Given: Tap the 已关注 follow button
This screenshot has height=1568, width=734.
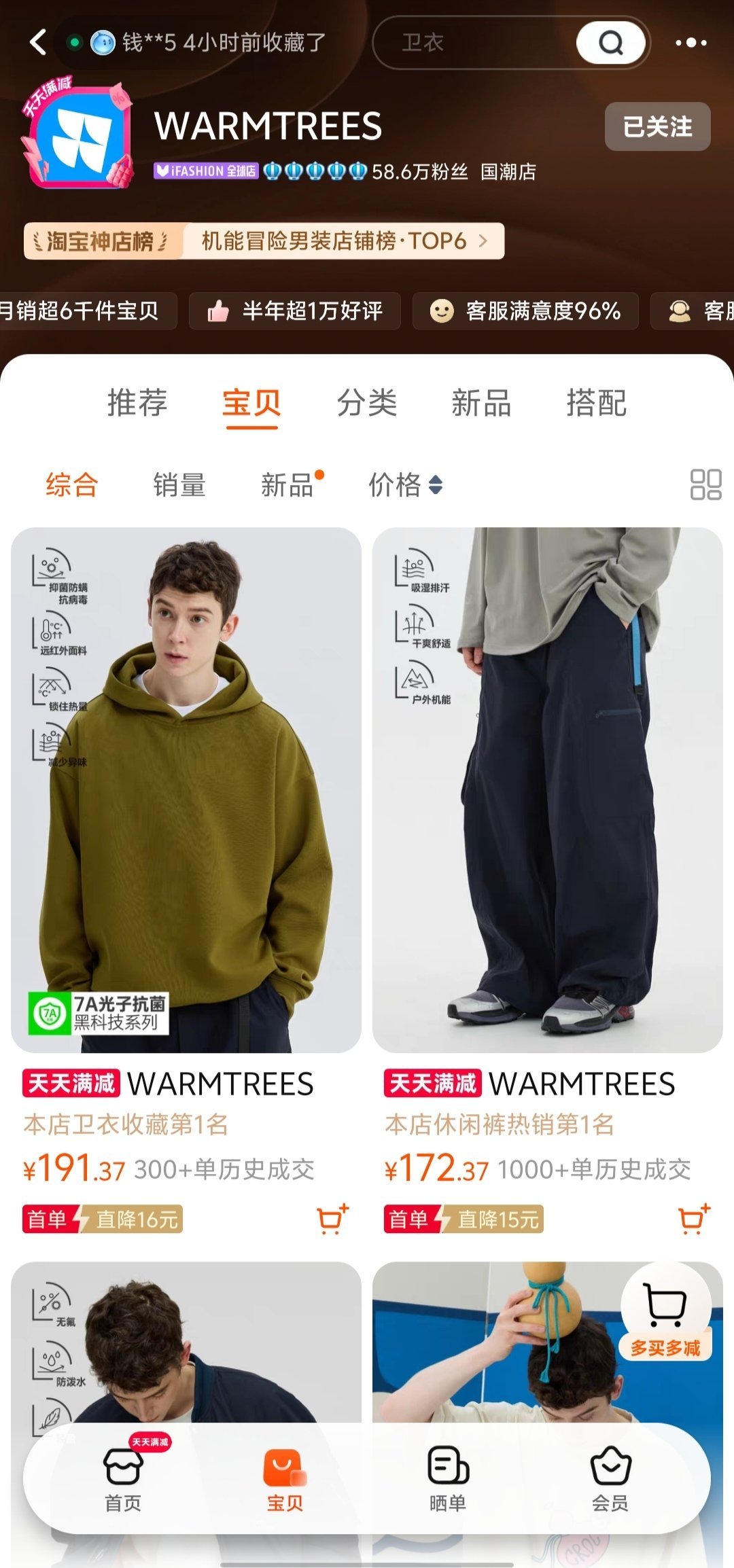Looking at the screenshot, I should (x=657, y=126).
